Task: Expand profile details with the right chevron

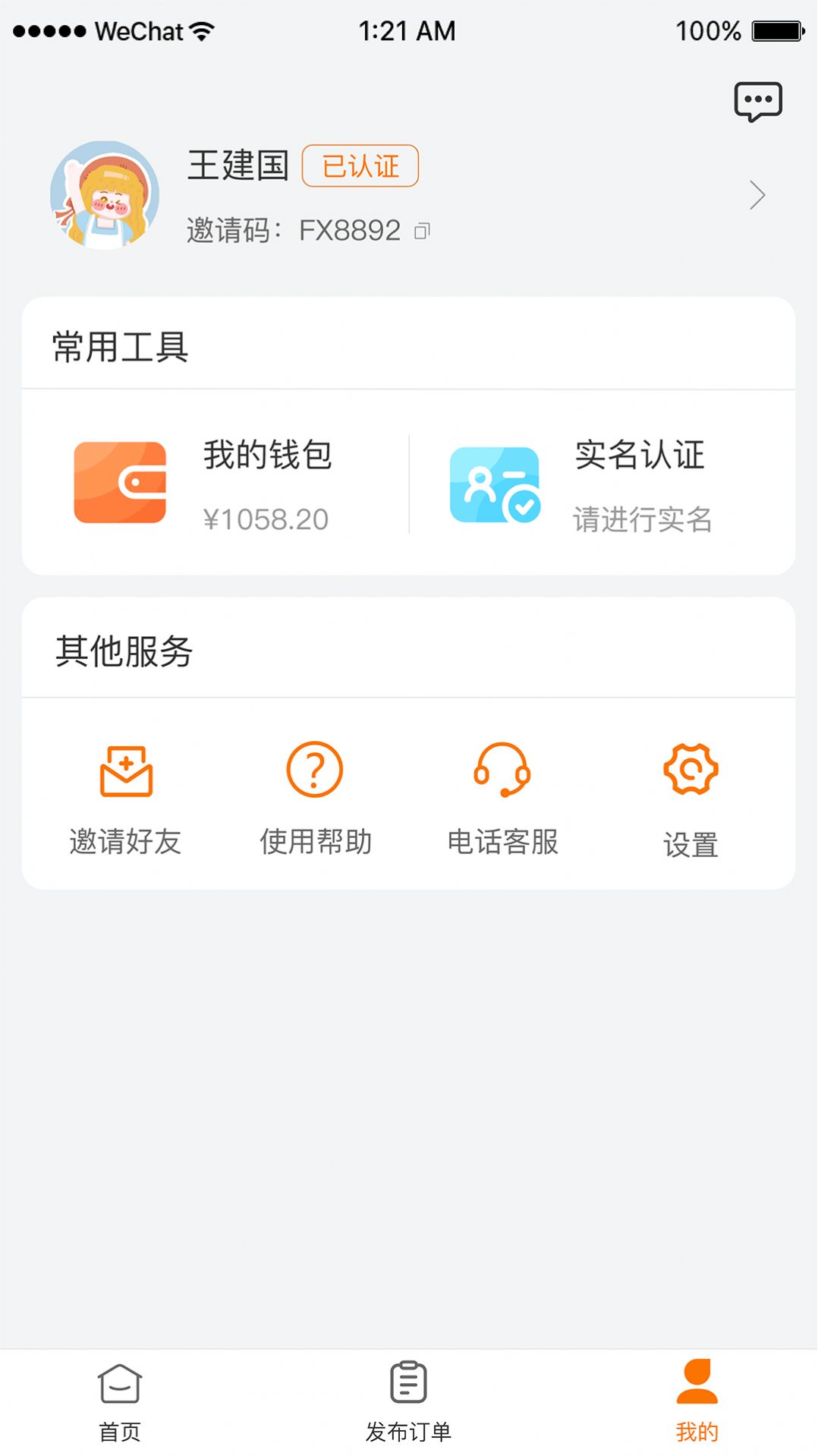Action: coord(757,194)
